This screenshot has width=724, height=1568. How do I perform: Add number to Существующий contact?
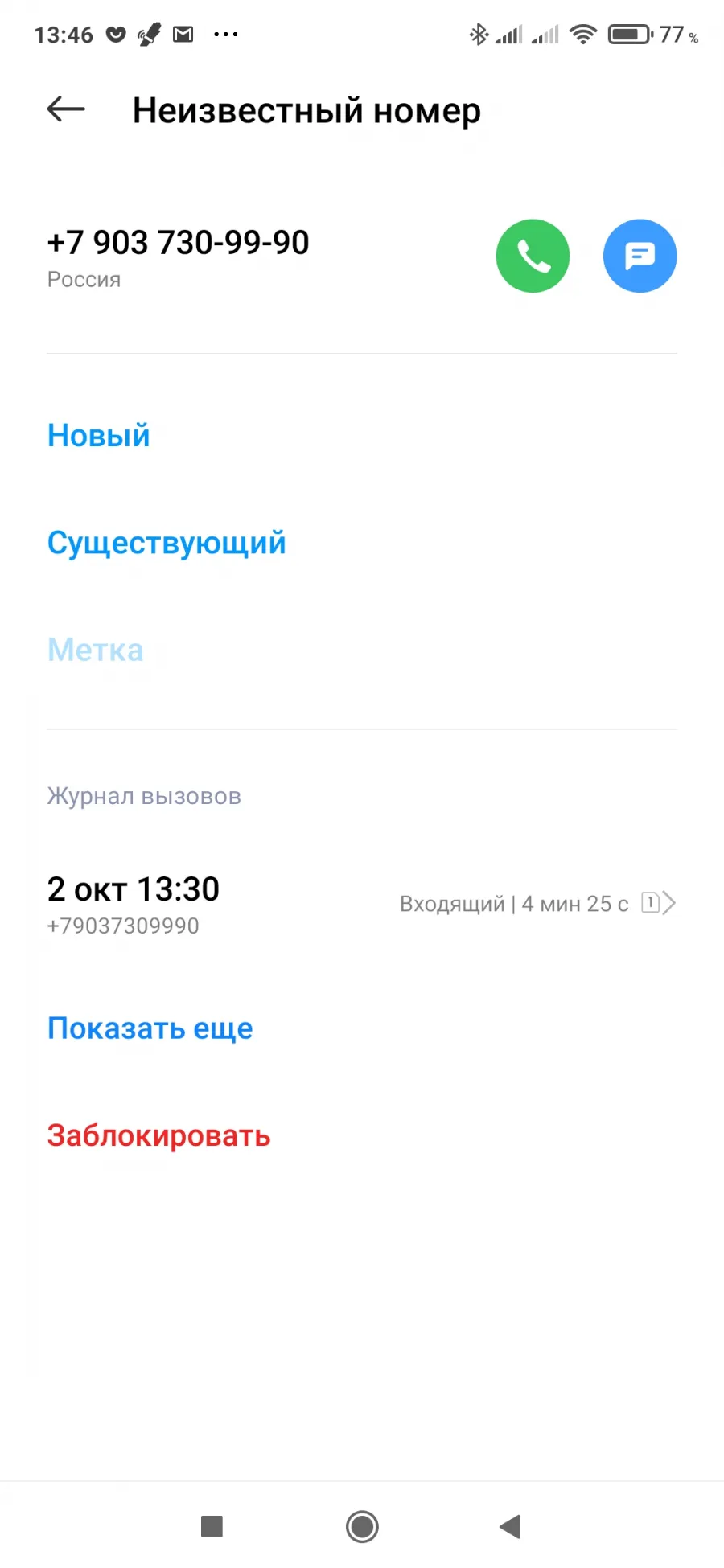click(x=167, y=543)
